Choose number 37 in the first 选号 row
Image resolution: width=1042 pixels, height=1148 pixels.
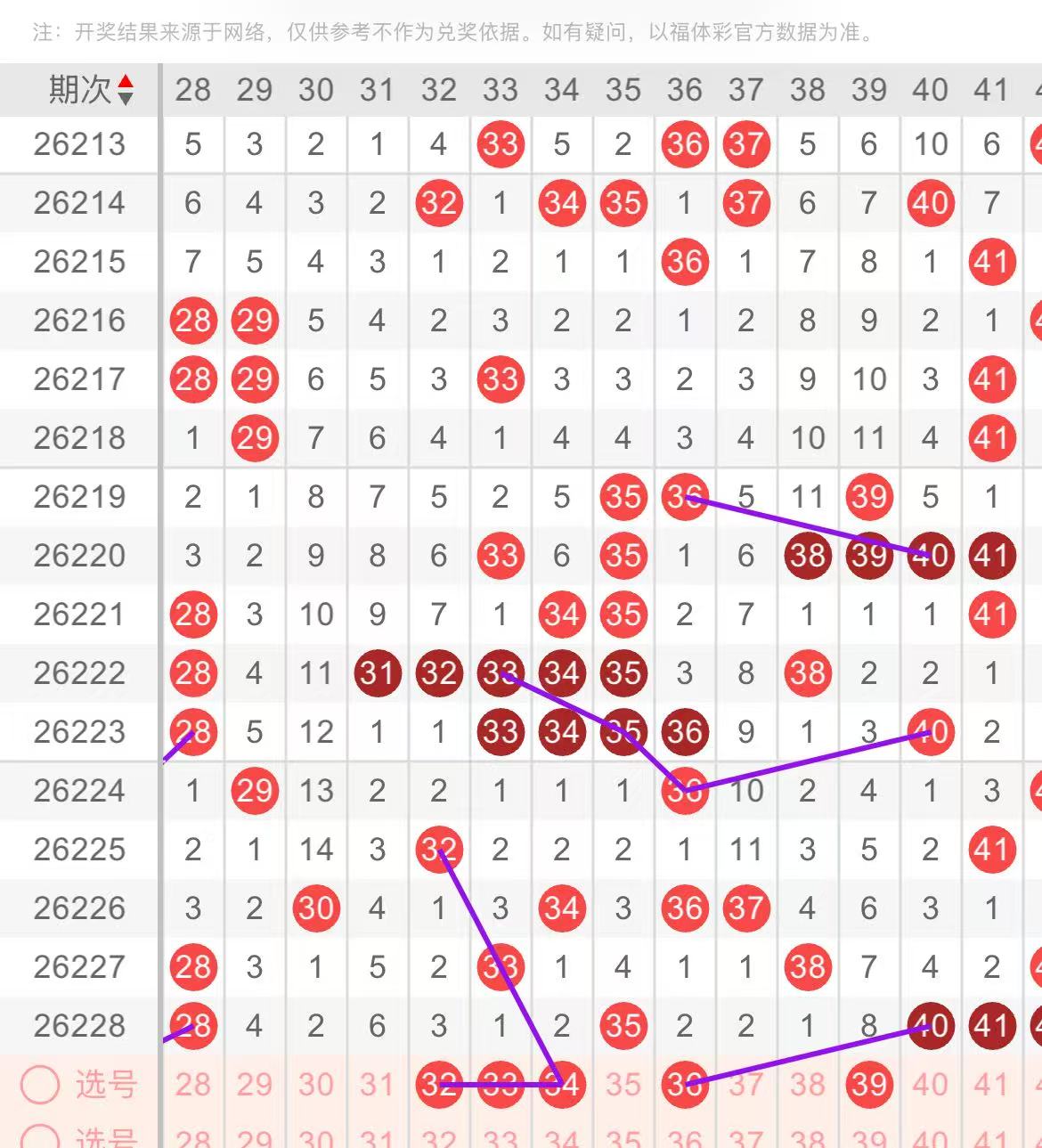click(x=746, y=1085)
